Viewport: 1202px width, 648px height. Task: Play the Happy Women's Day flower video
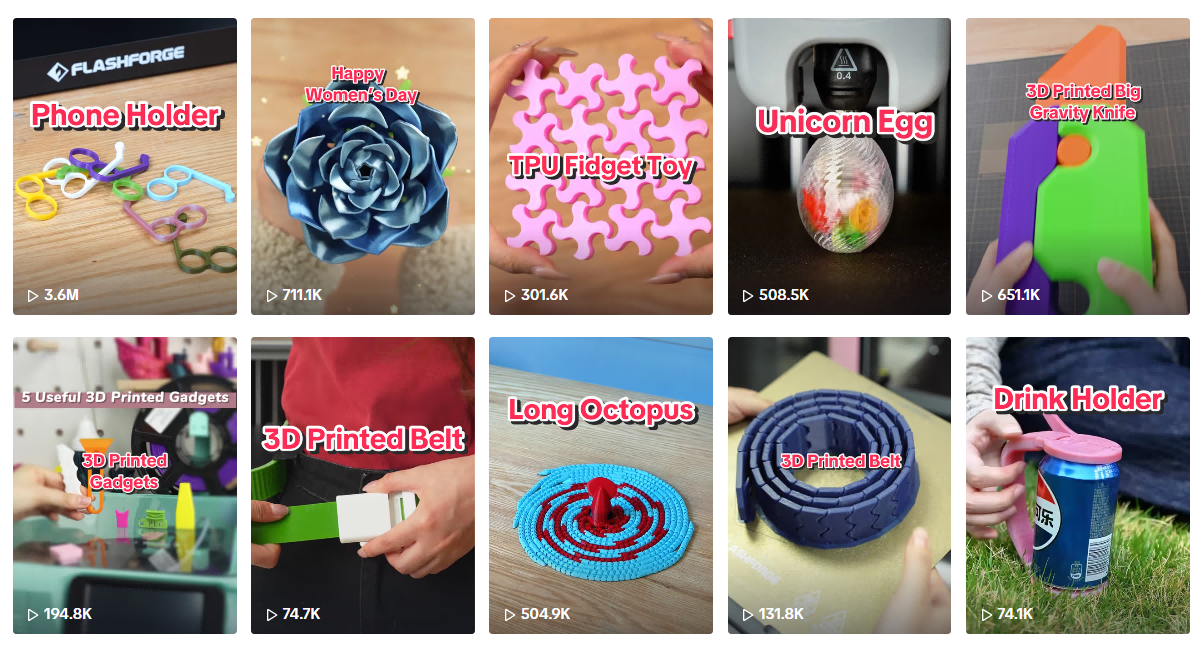tap(362, 166)
